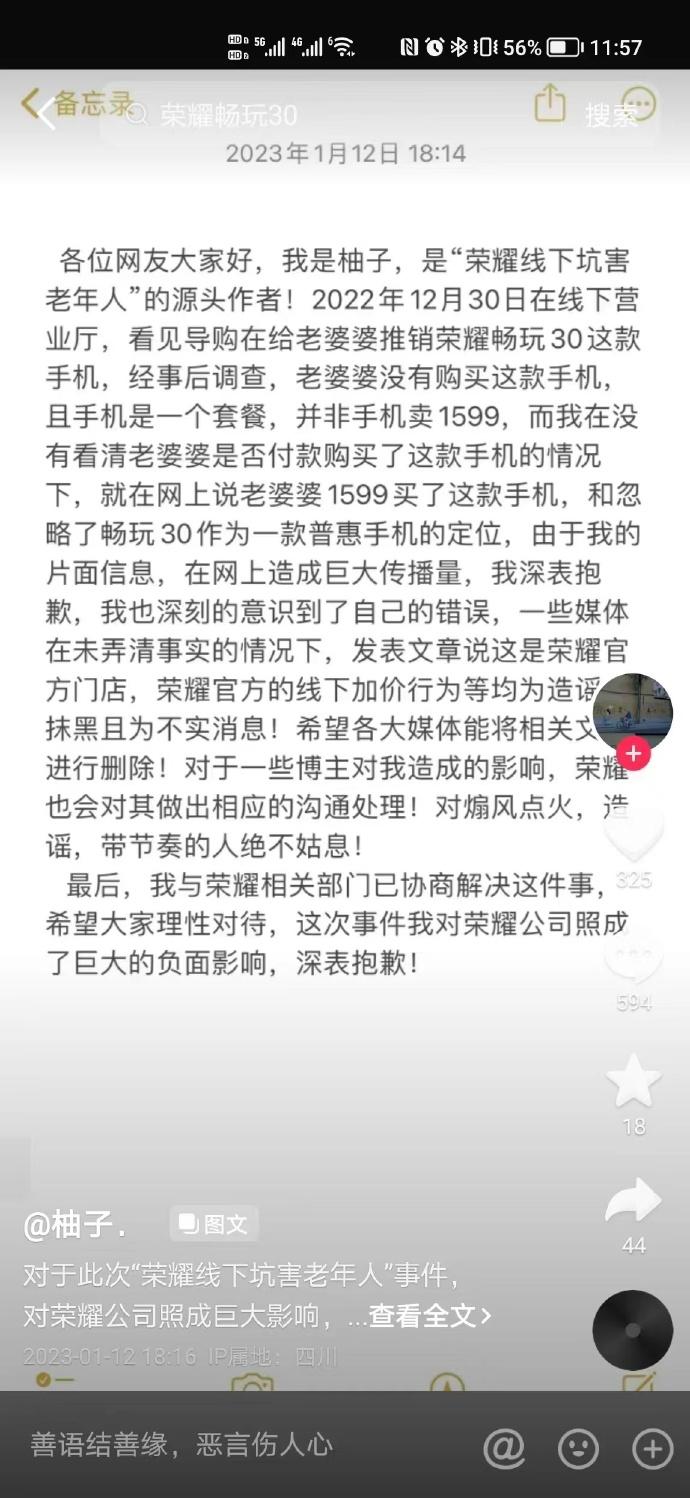Tap the comment field 善语结善缘
690x1498 pixels.
point(200,1445)
